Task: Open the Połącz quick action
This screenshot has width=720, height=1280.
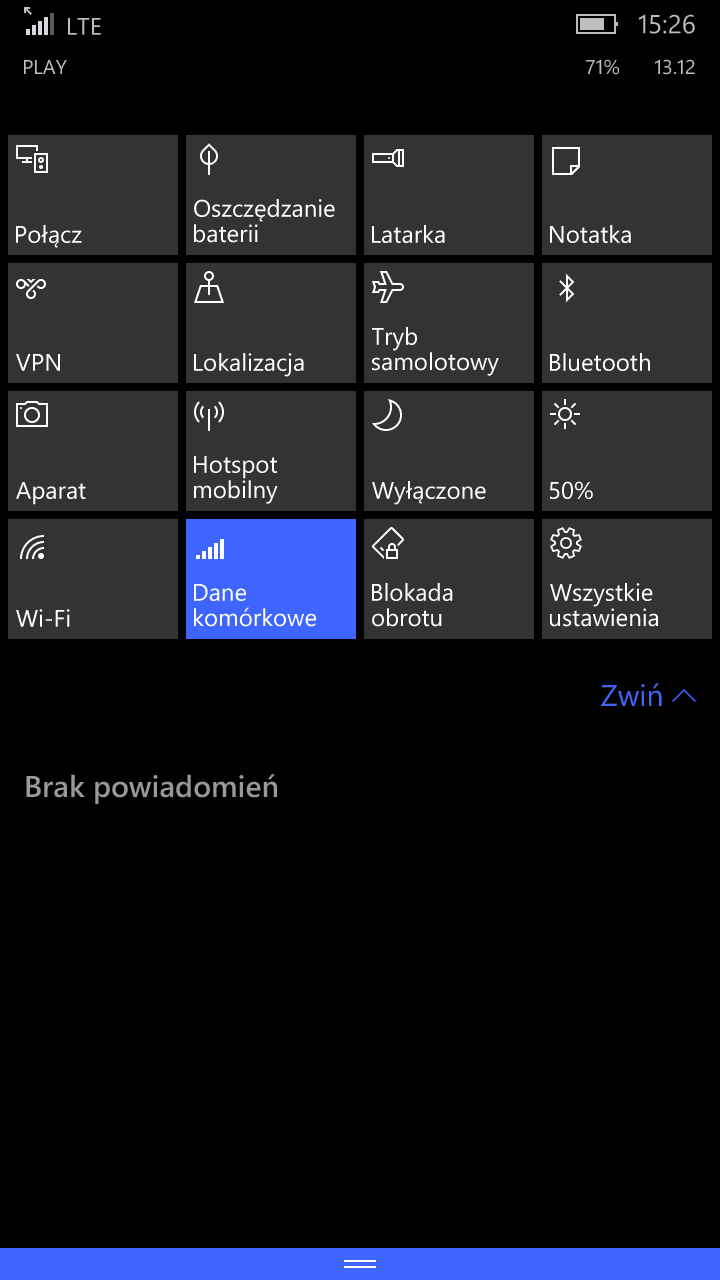Action: pyautogui.click(x=93, y=195)
